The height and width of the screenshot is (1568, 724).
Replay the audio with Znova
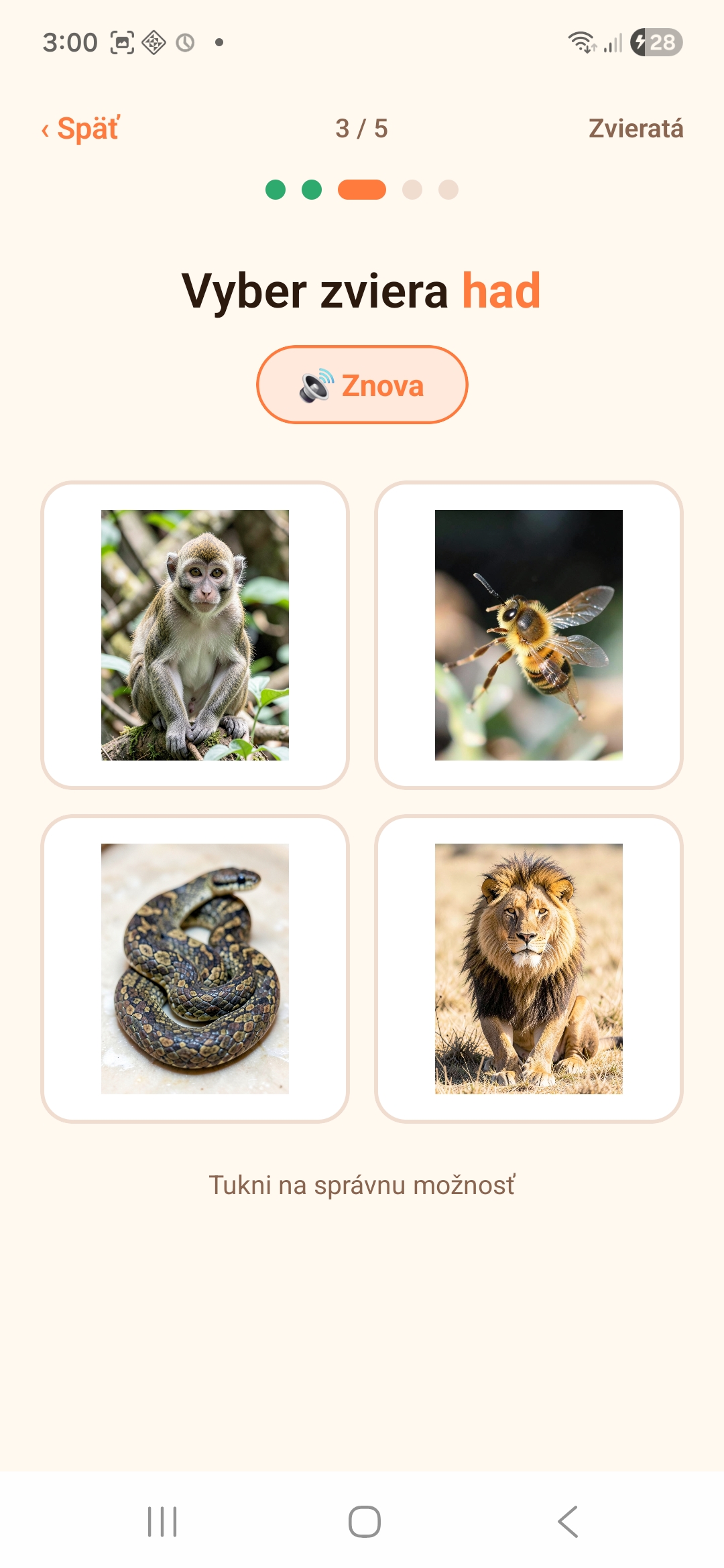pyautogui.click(x=362, y=385)
